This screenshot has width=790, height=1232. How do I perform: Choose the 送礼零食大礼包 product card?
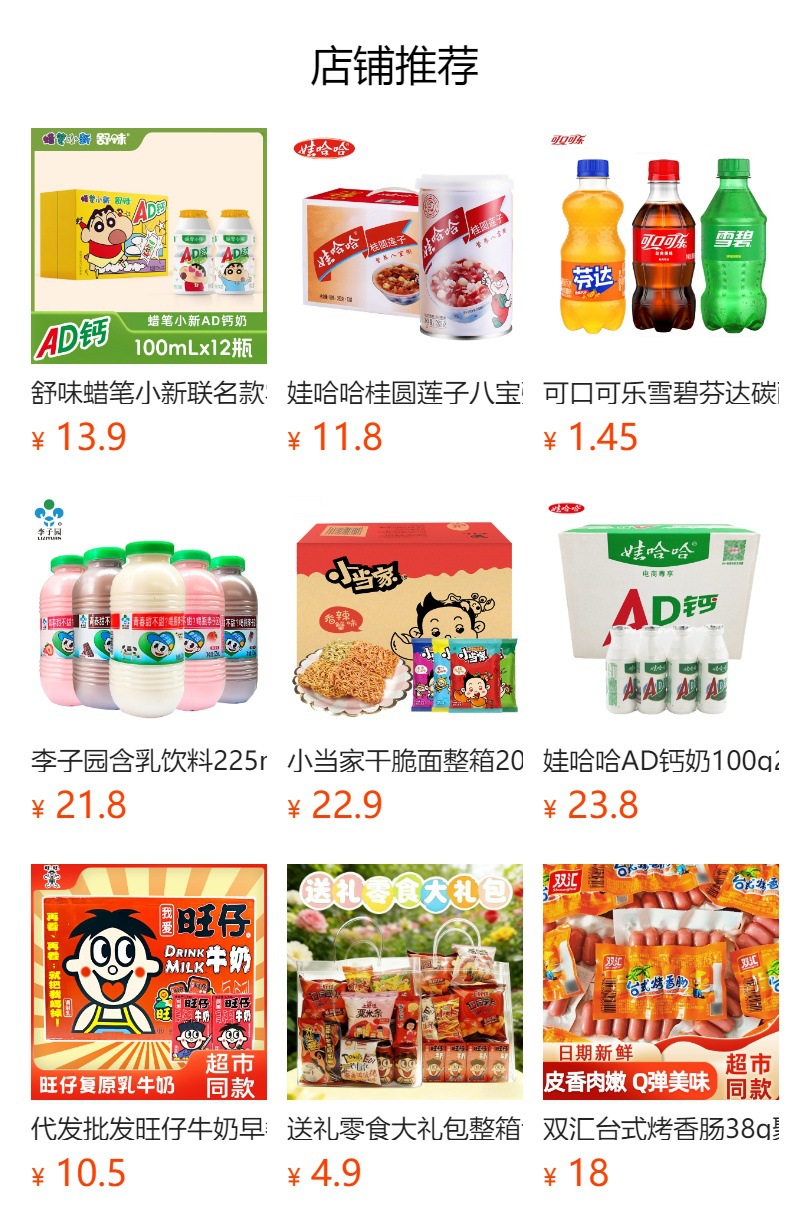405,982
